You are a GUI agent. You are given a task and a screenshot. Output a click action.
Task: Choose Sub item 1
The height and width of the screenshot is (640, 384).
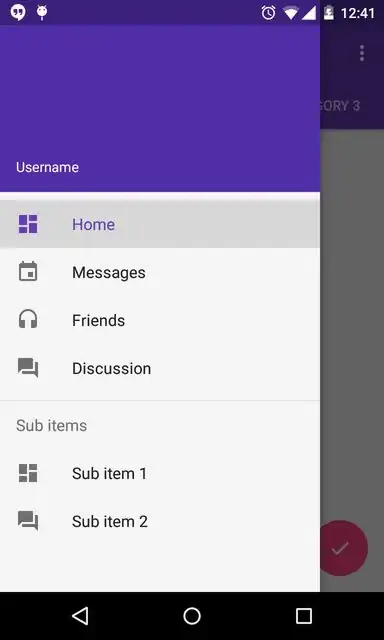click(160, 473)
